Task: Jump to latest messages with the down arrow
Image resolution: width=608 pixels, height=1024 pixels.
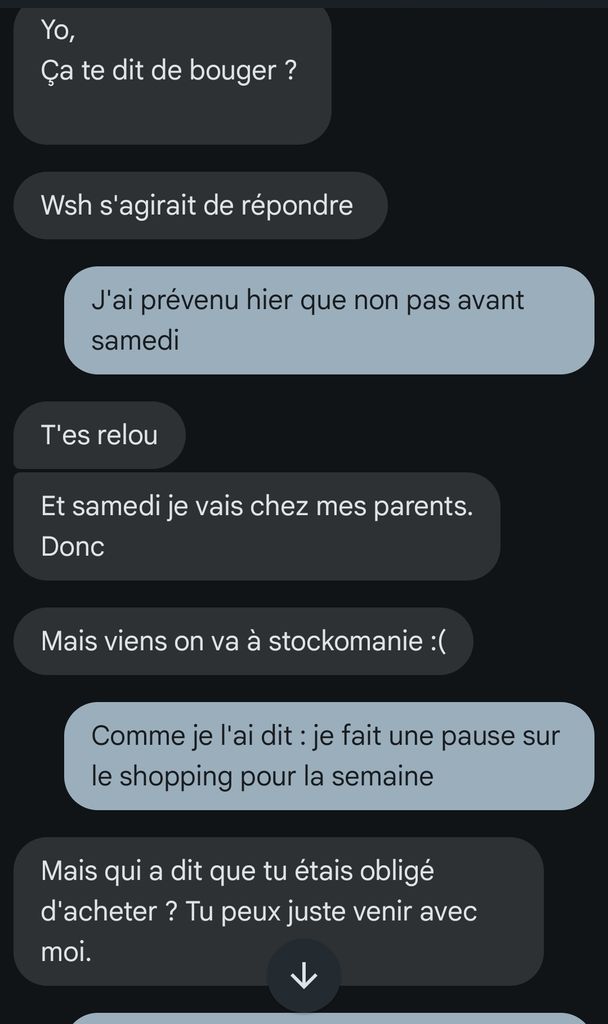Action: click(304, 976)
